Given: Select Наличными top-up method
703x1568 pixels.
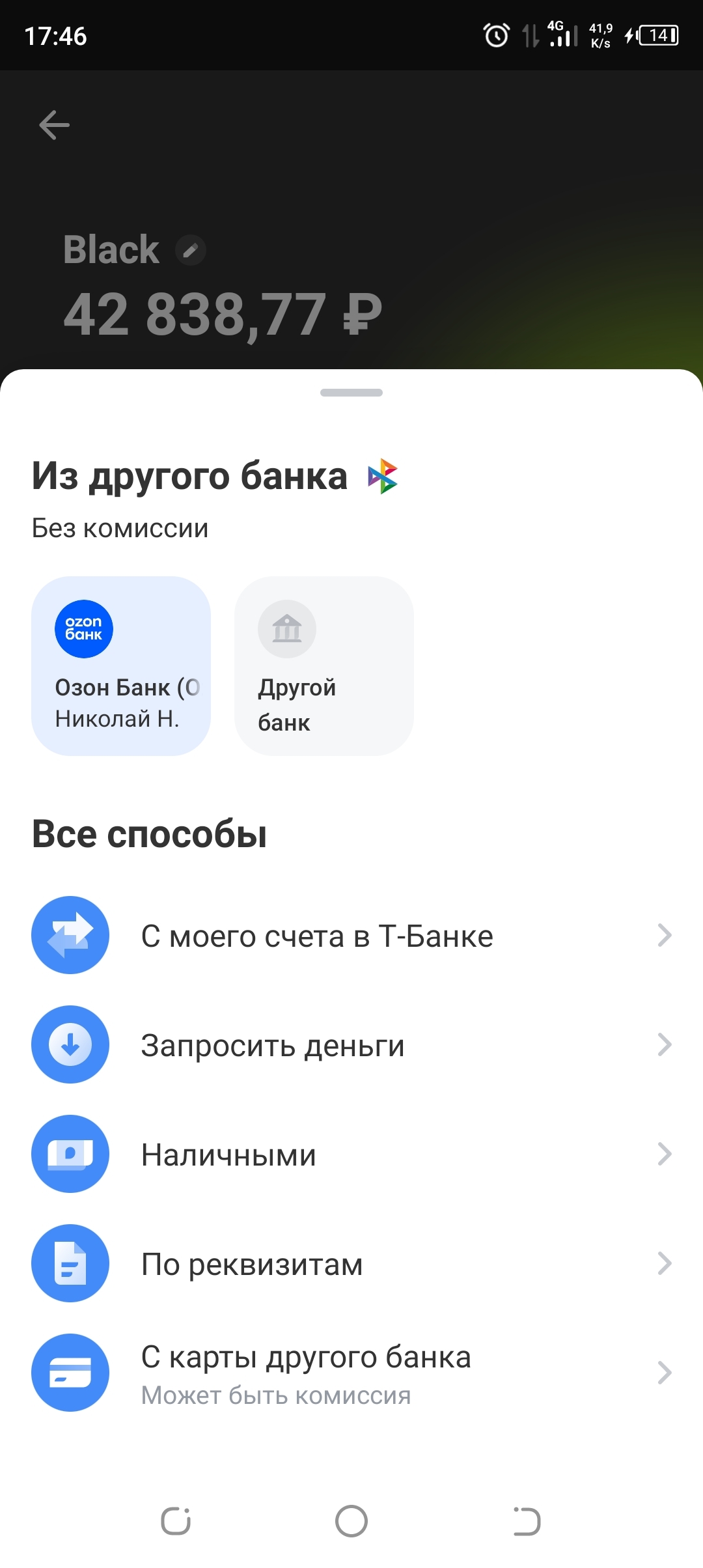Looking at the screenshot, I should tap(351, 1154).
